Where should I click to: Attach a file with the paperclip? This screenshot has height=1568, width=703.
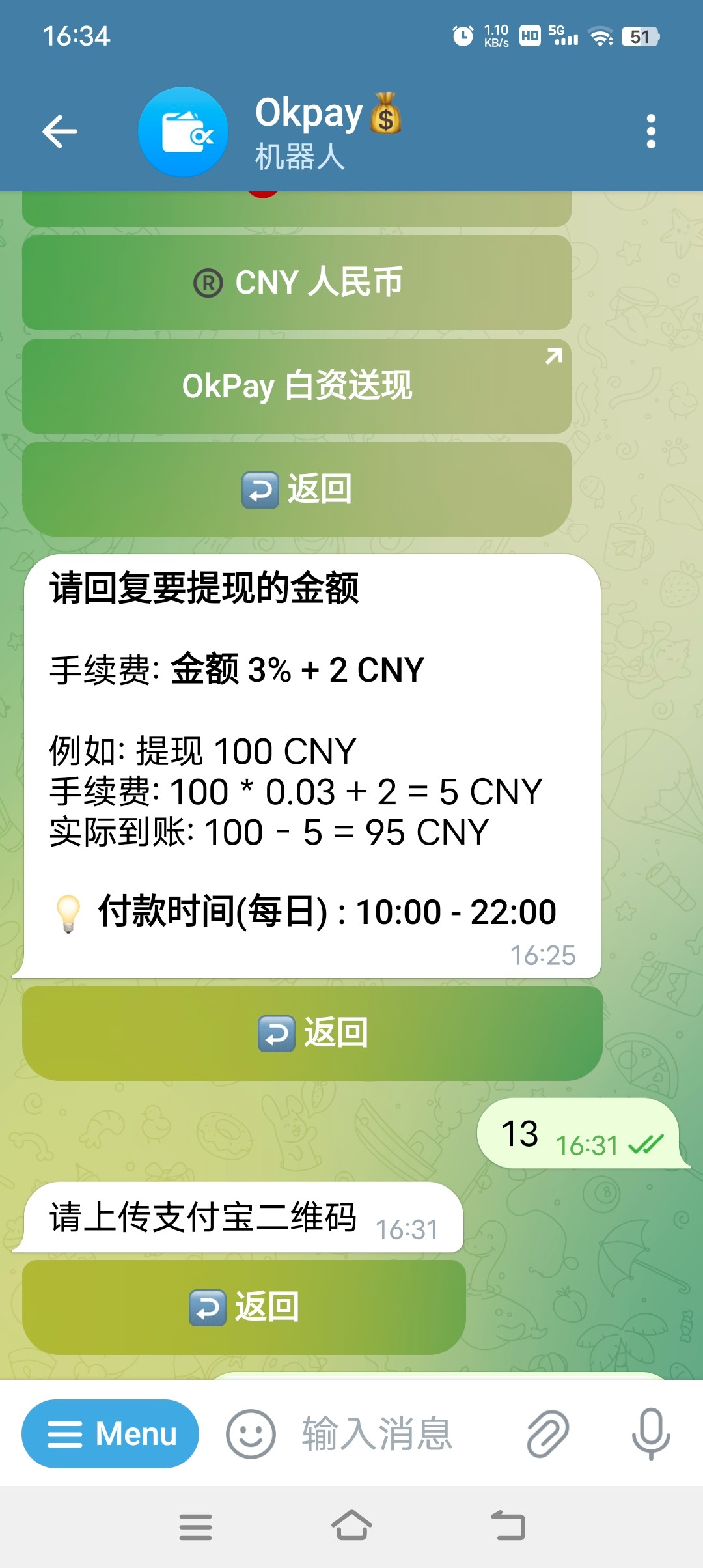[547, 1433]
